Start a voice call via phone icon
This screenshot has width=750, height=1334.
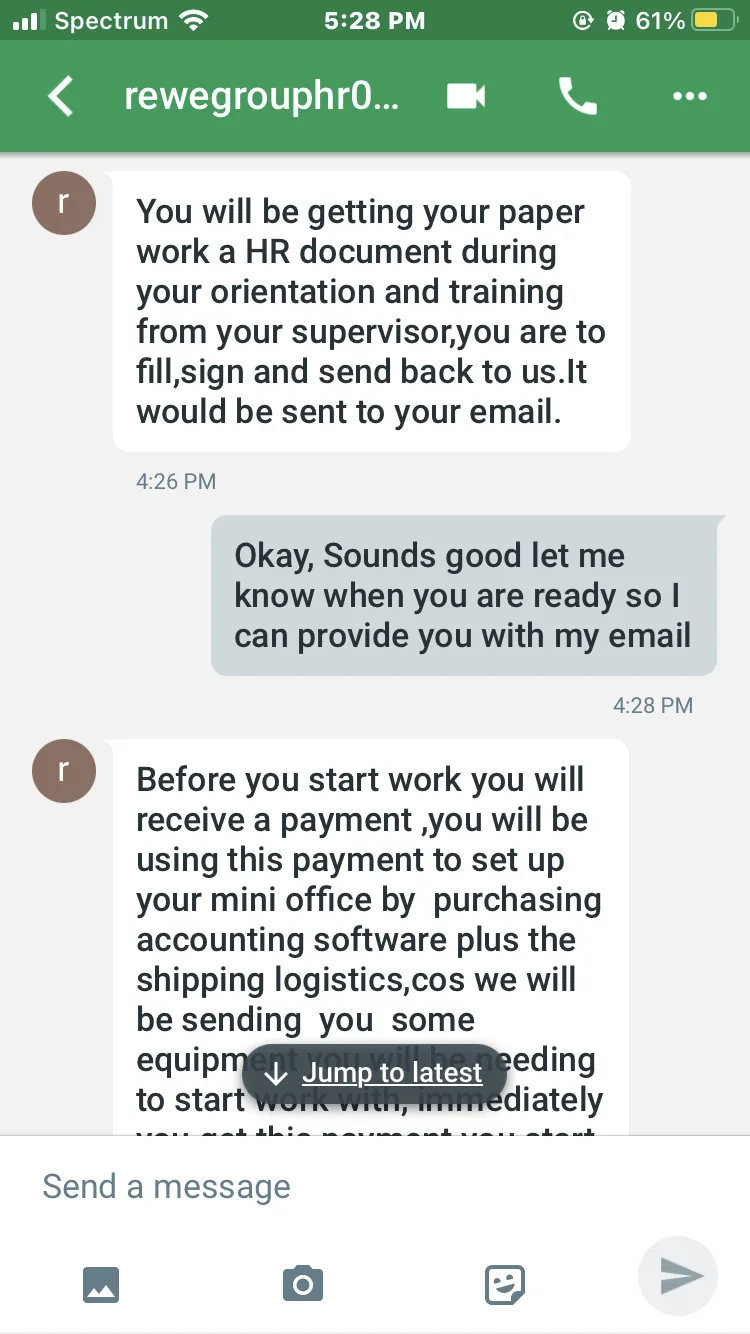(578, 96)
